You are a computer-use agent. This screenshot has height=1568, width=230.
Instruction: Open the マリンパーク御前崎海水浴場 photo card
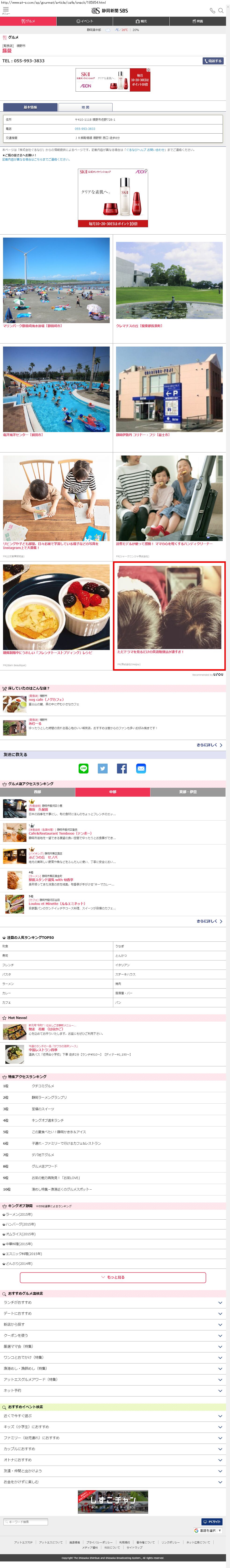57,283
